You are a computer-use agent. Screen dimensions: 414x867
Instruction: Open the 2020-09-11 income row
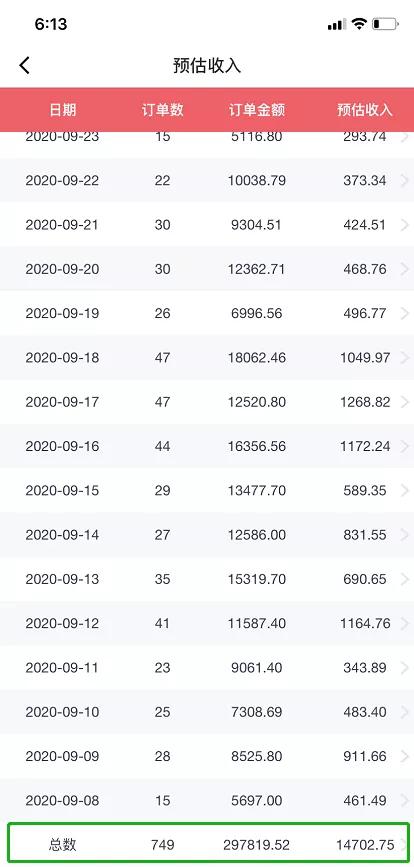(207, 667)
